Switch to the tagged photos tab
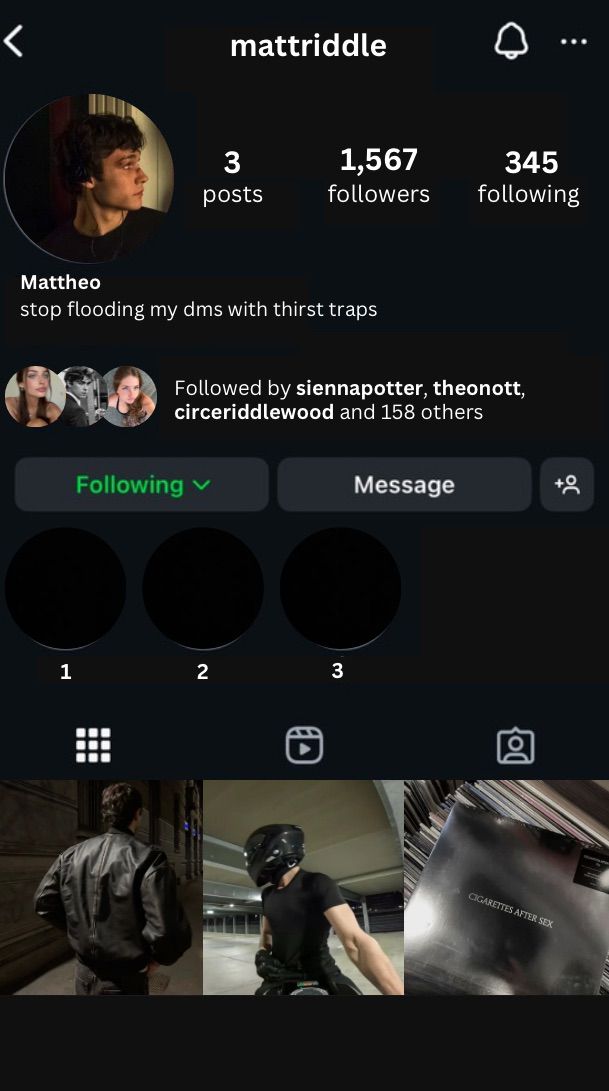The height and width of the screenshot is (1091, 609). coord(515,745)
